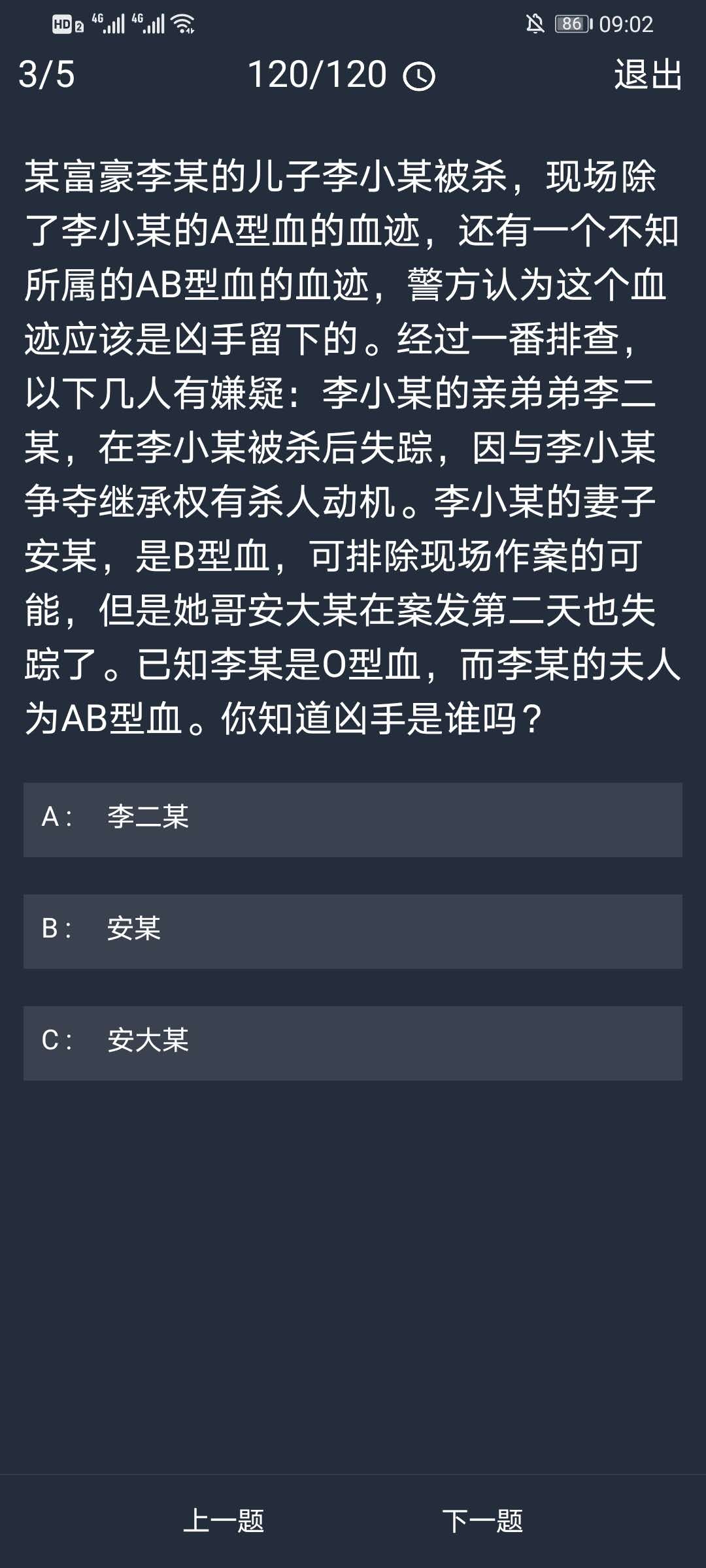Tap 退出 to exit the quiz
Viewport: 706px width, 1568px height.
648,74
